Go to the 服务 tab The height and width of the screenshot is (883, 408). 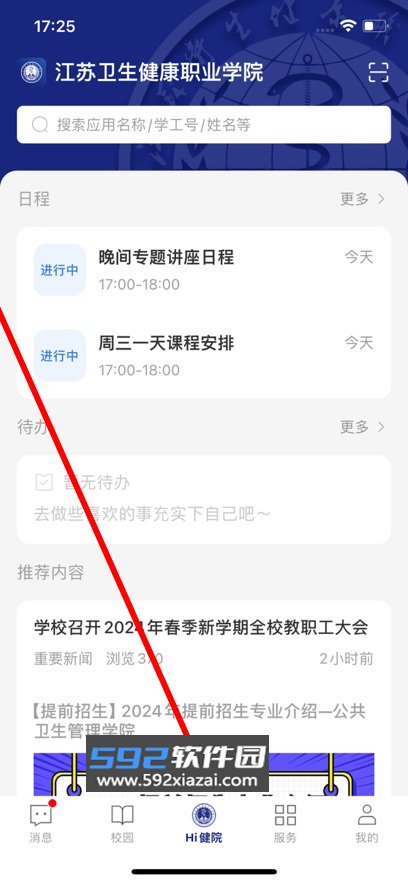tap(285, 822)
